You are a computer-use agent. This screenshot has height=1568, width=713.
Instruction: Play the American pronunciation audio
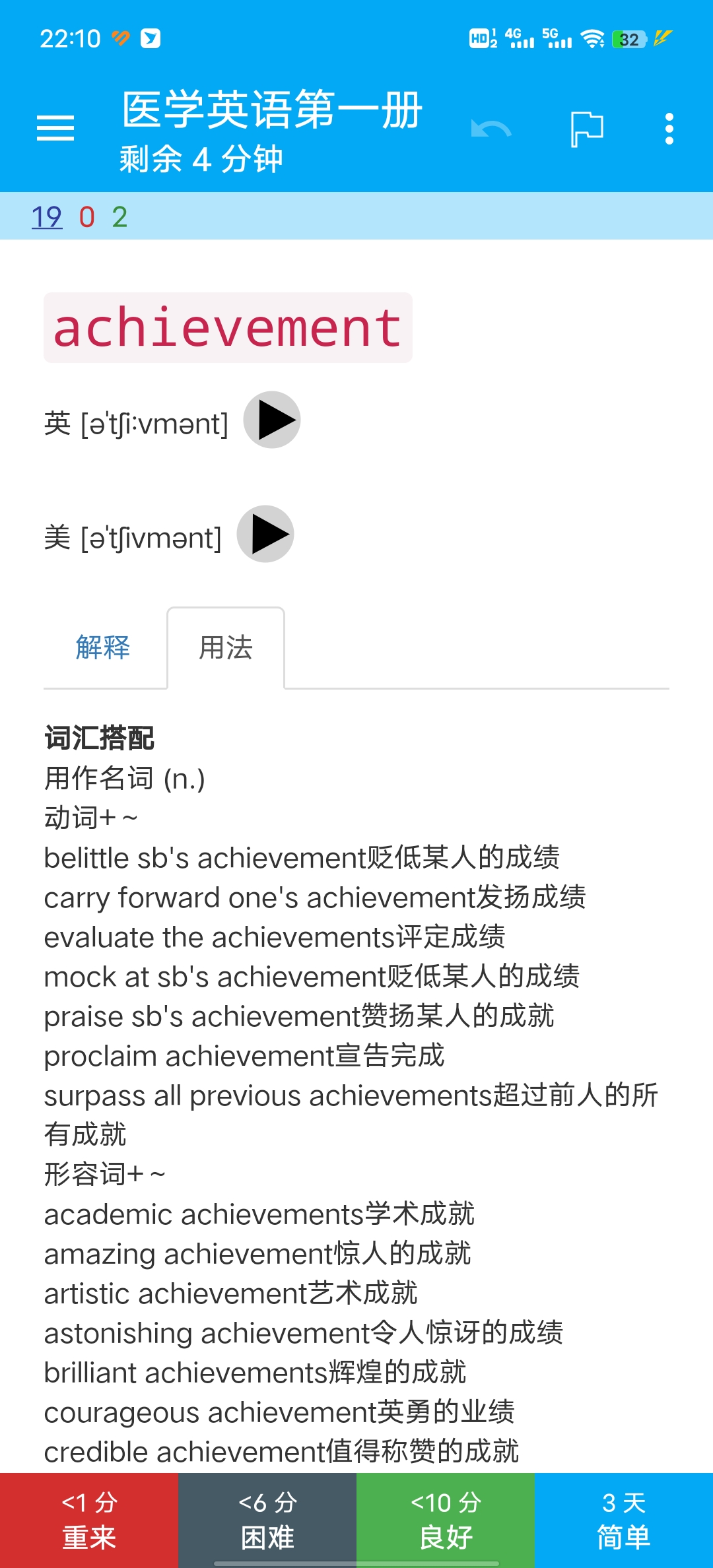tap(265, 535)
